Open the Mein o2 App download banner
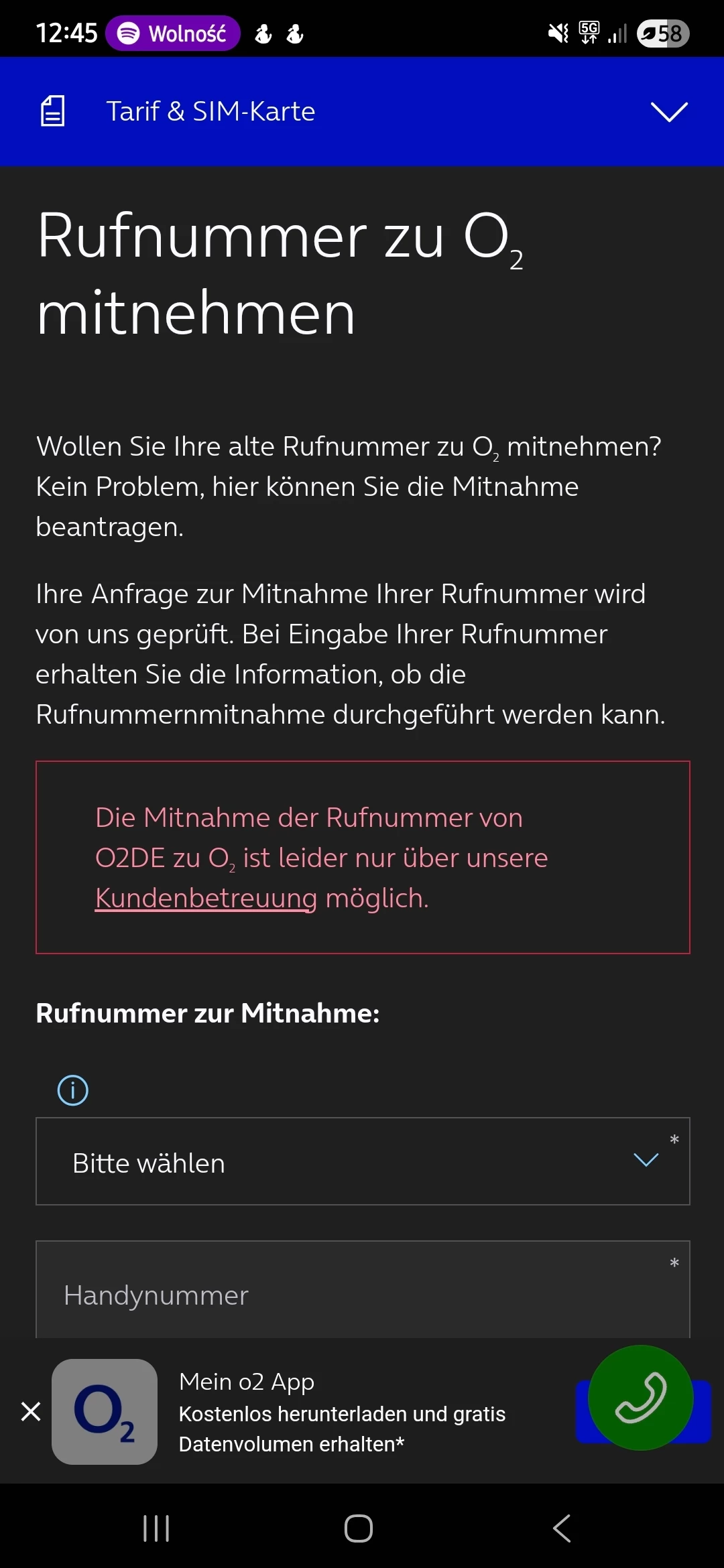The image size is (724, 1568). pyautogui.click(x=342, y=1413)
